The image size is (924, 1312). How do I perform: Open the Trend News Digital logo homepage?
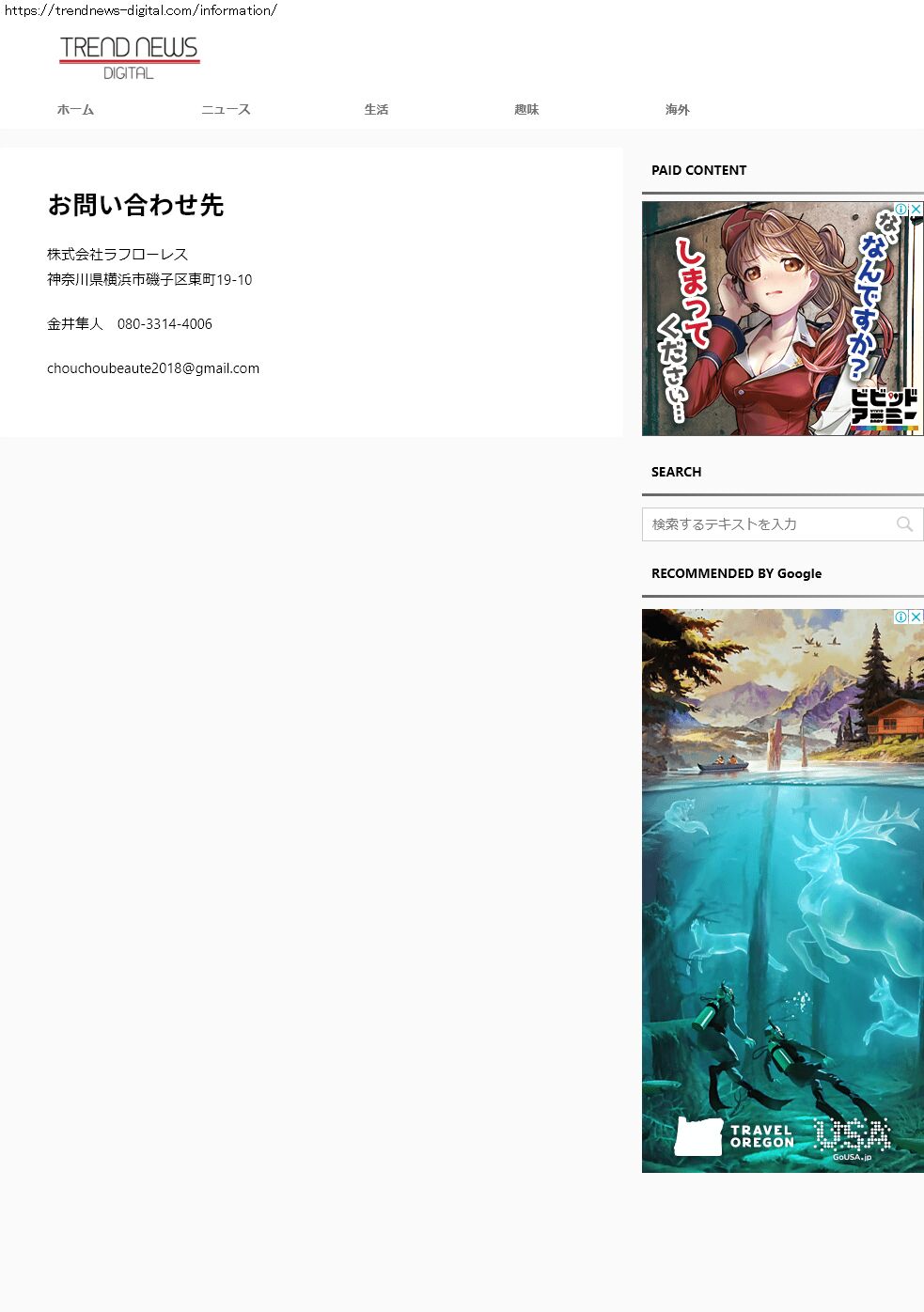coord(130,58)
